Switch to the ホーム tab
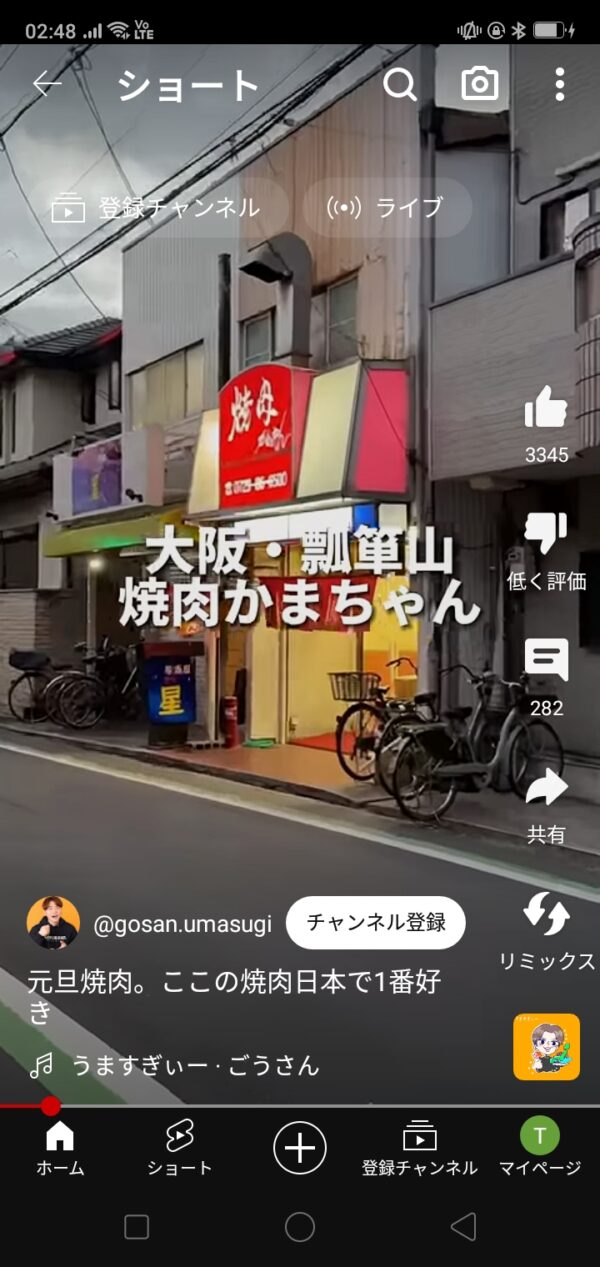 [x=60, y=1148]
